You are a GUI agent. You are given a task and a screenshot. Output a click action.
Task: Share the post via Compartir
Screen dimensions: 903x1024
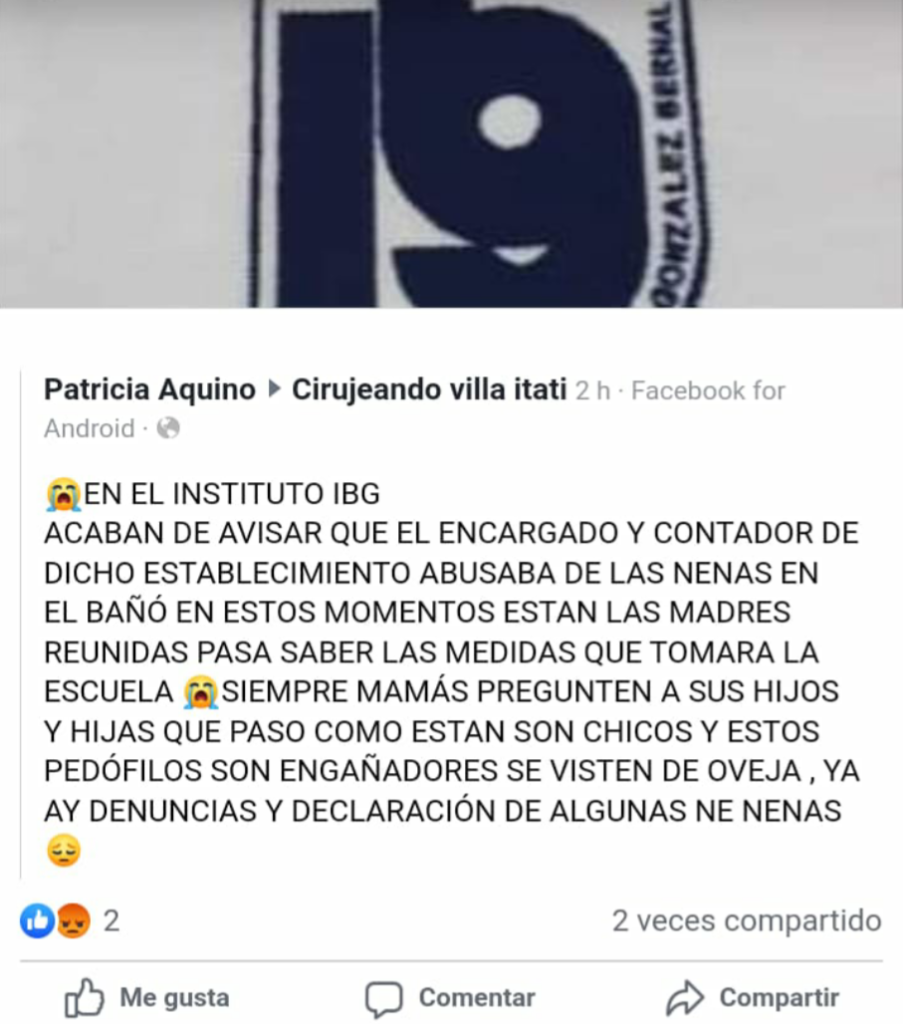point(753,997)
